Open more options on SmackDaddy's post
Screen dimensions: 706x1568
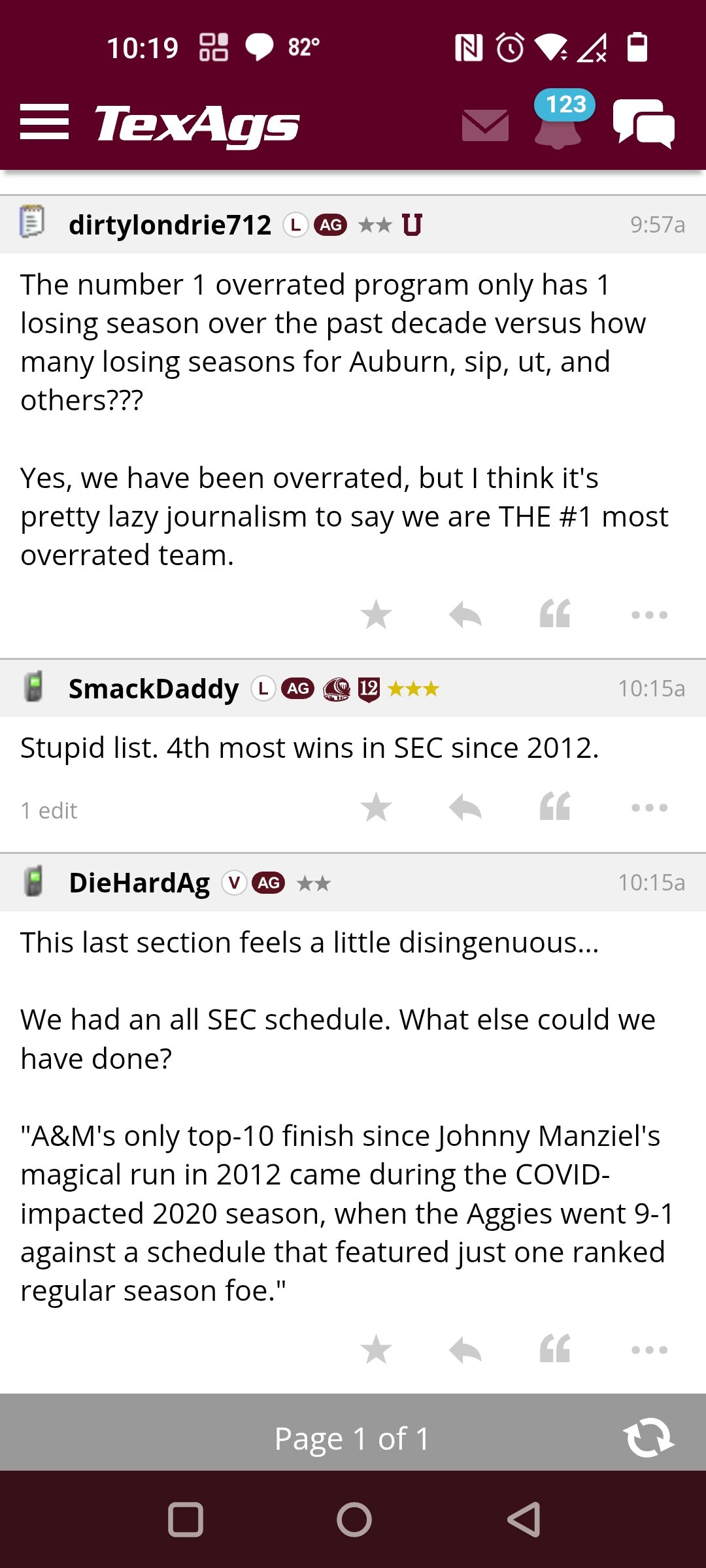(x=649, y=808)
